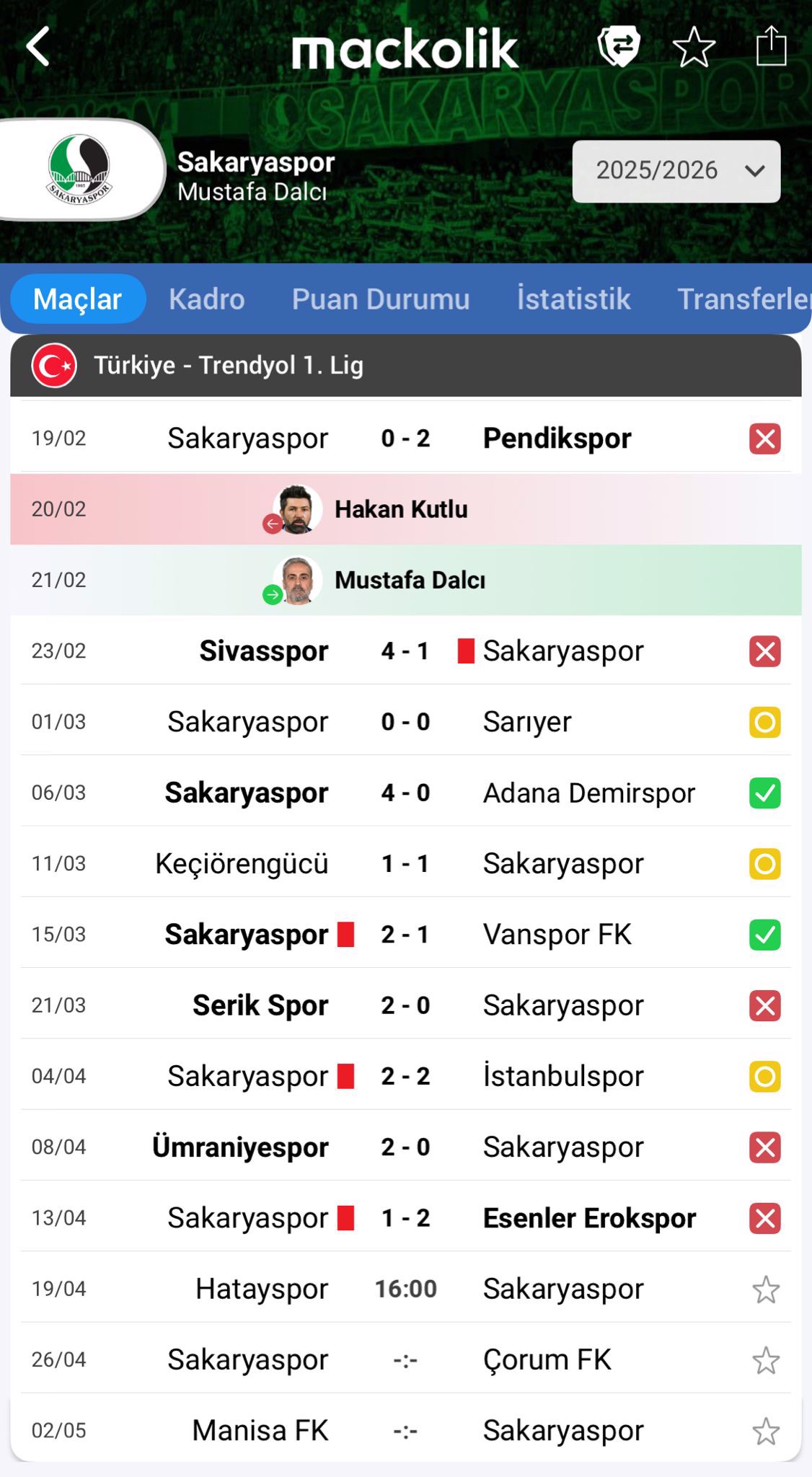Viewport: 812px width, 1477px height.
Task: View the Sivasspor 4 - 1 Sakaryaspor match details
Action: pos(405,651)
